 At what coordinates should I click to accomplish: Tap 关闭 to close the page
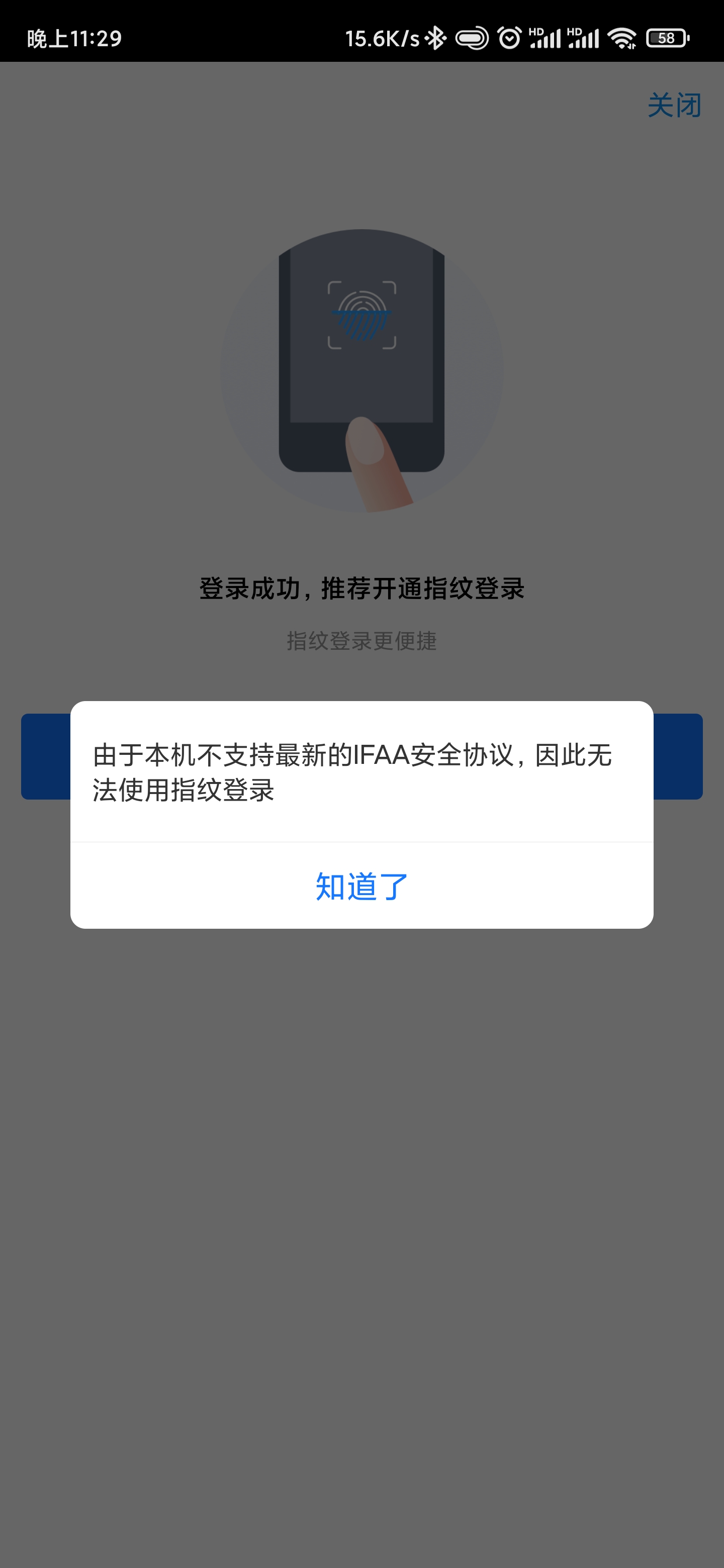click(x=673, y=106)
